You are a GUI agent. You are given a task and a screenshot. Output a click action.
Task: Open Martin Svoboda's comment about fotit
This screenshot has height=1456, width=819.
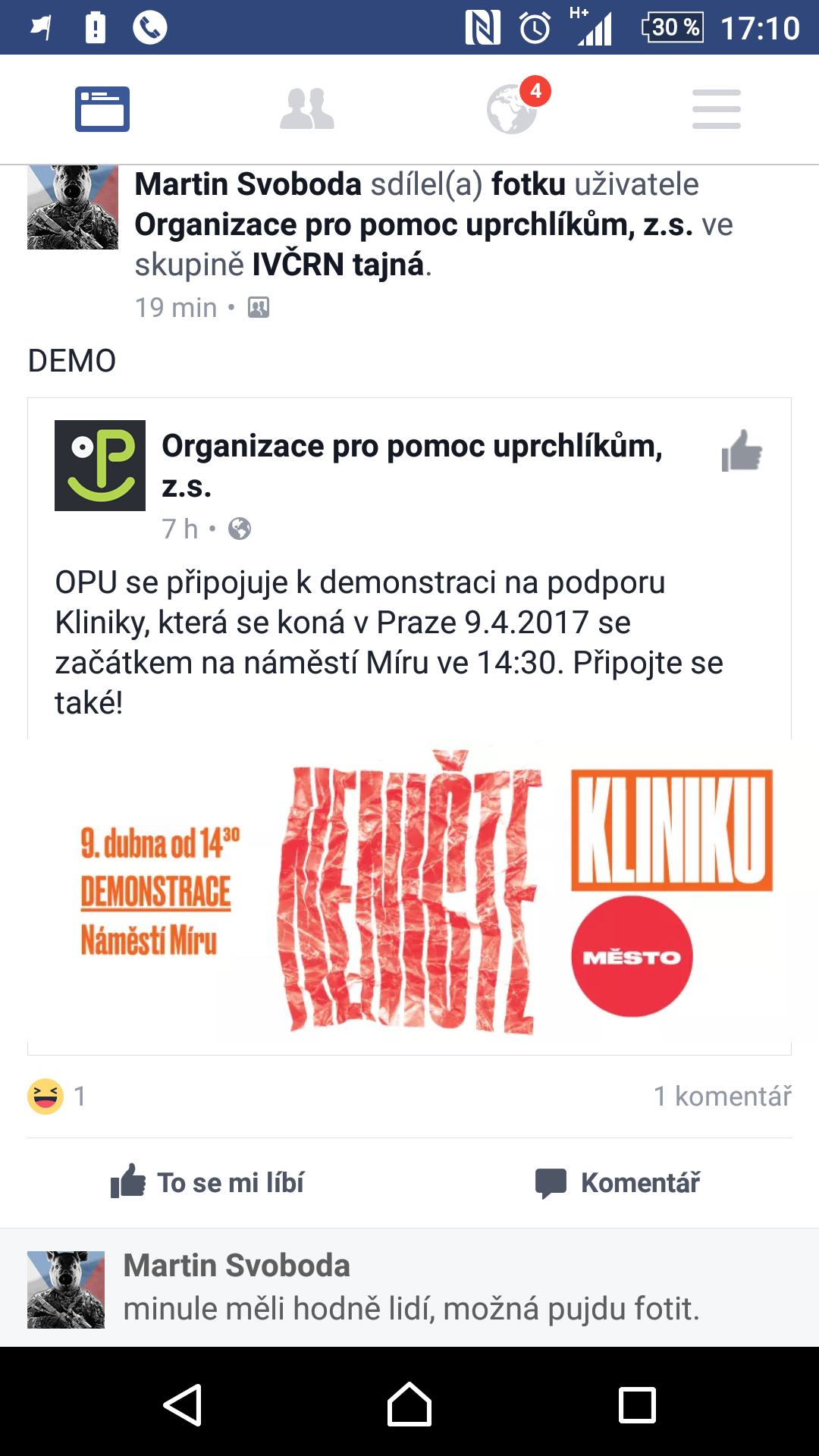pyautogui.click(x=411, y=1309)
